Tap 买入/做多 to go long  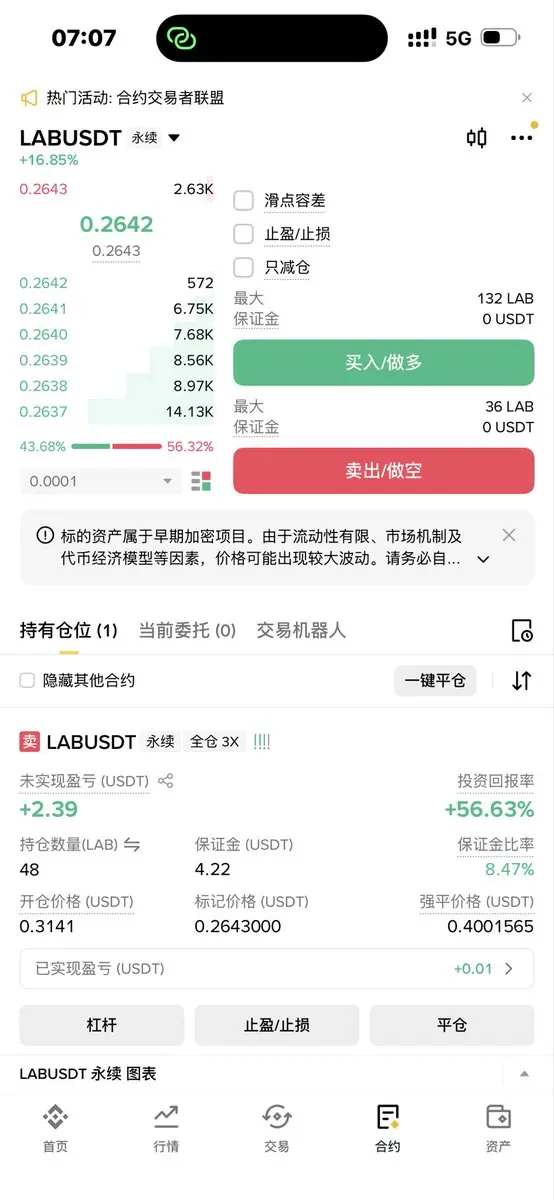pyautogui.click(x=384, y=362)
